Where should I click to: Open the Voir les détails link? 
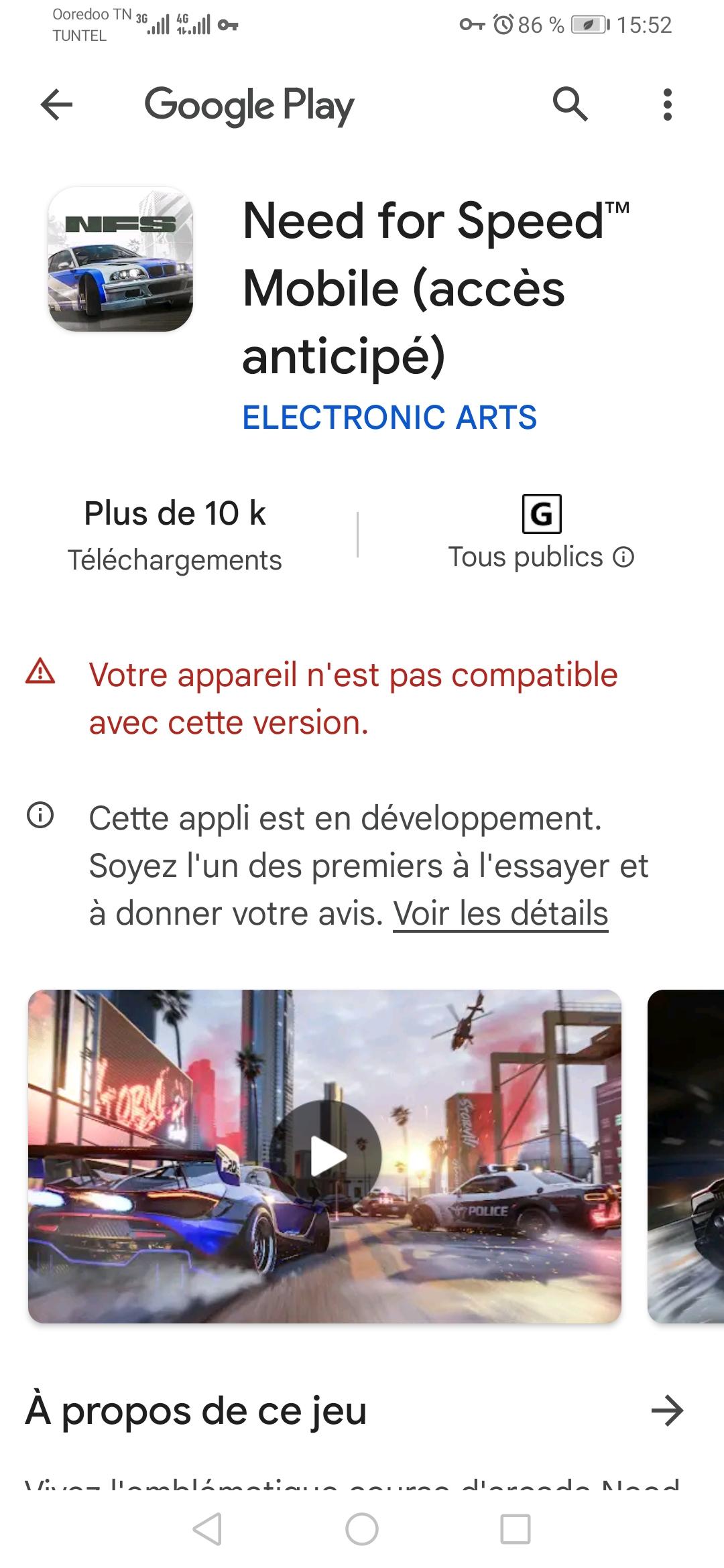point(500,913)
